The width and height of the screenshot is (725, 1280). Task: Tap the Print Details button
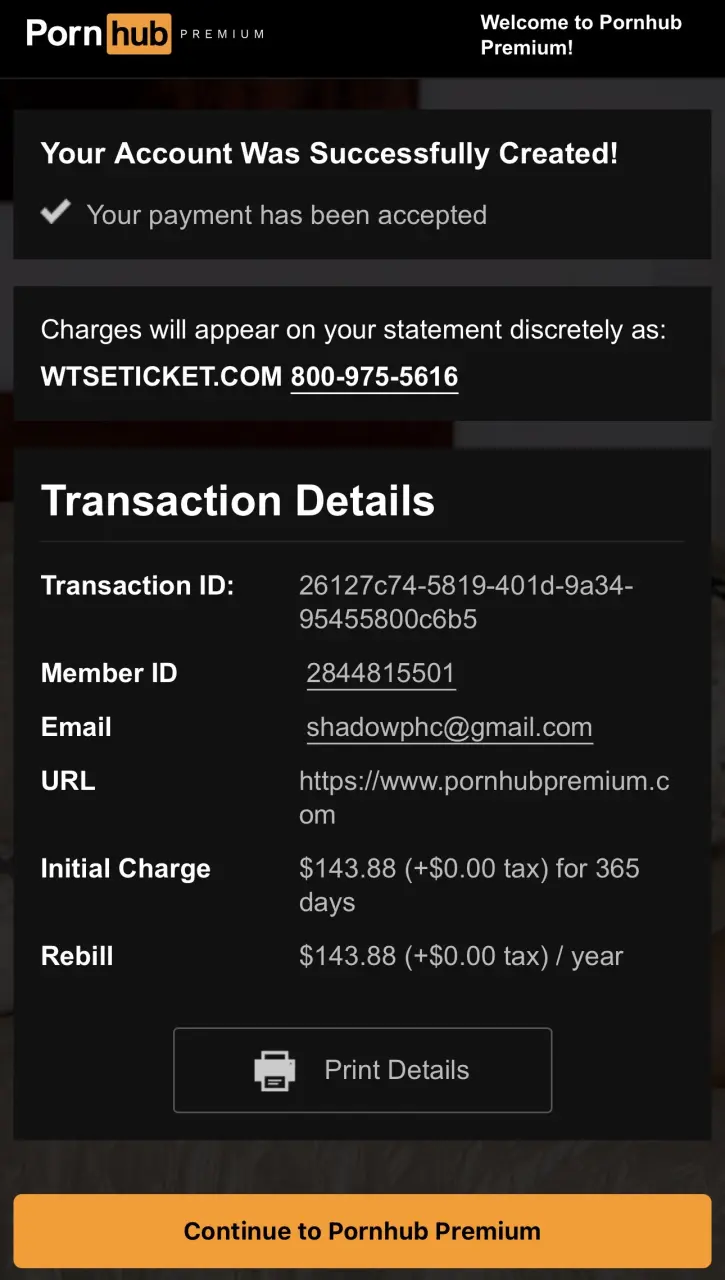[x=362, y=1070]
